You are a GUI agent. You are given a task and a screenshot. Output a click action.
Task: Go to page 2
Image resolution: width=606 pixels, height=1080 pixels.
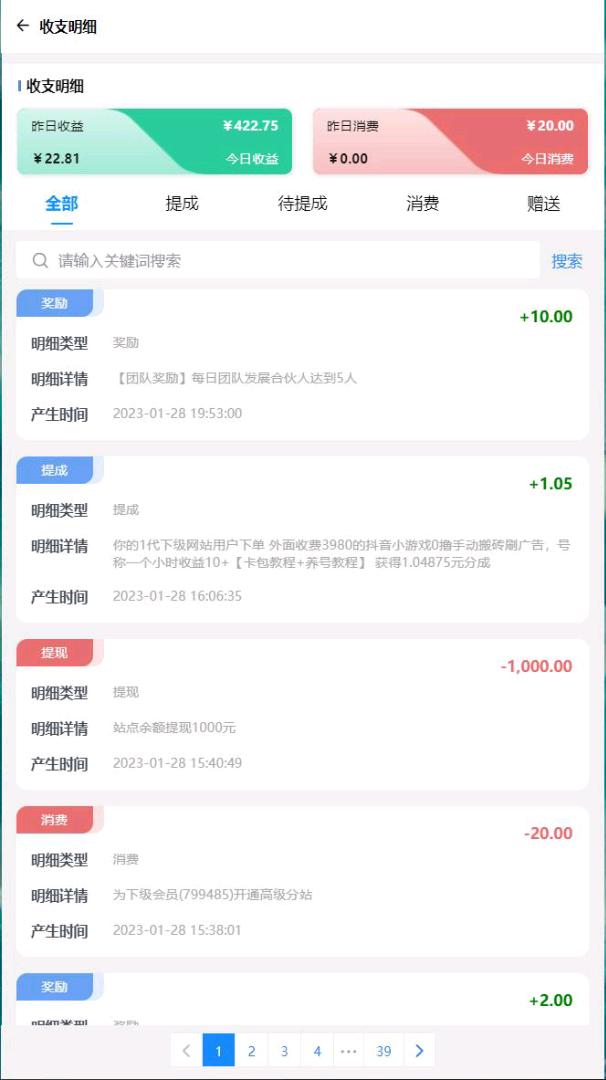251,1051
